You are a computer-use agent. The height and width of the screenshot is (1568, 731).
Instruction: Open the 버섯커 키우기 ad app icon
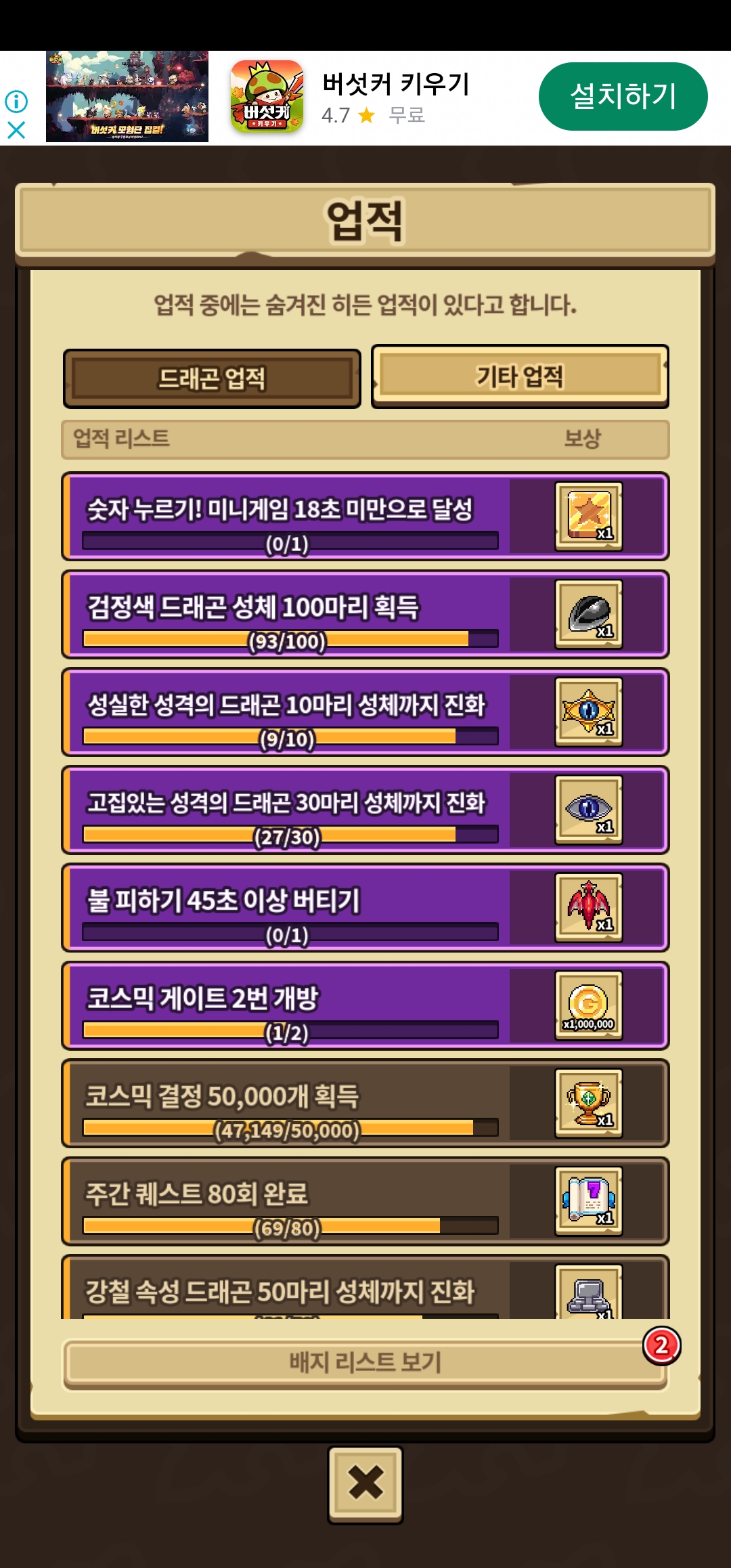point(267,96)
